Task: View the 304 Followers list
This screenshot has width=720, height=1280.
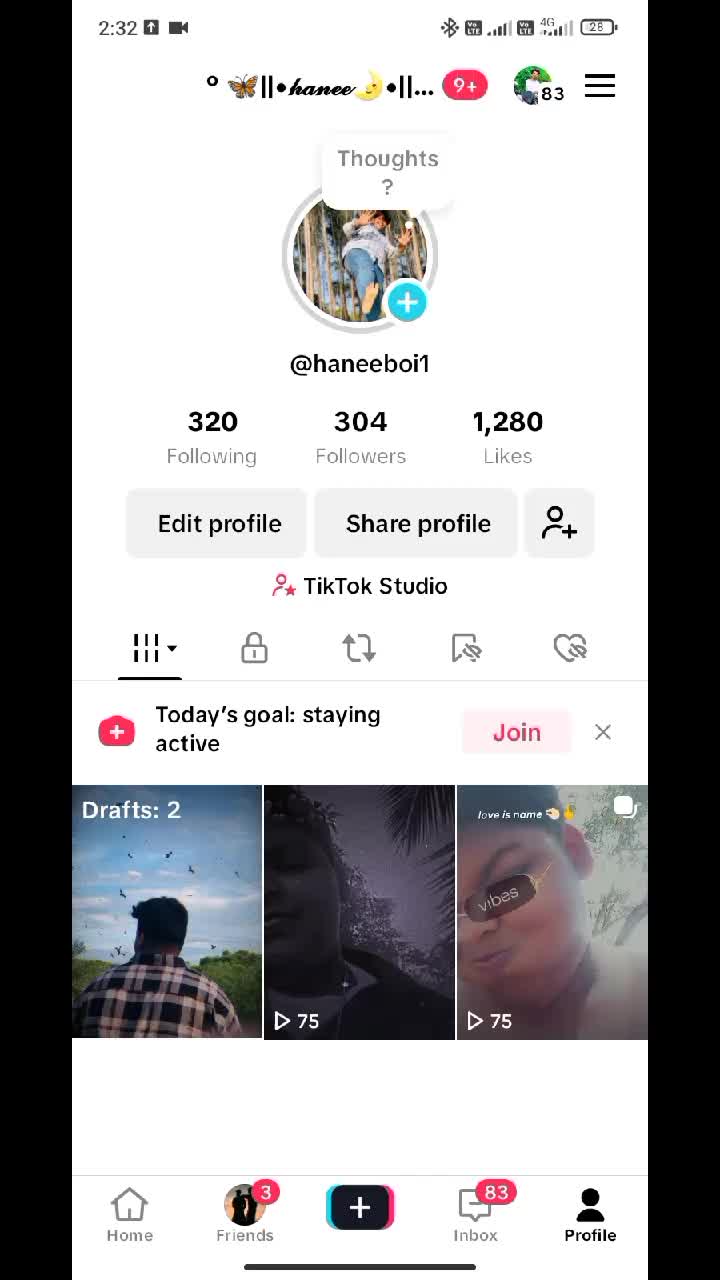Action: click(360, 437)
